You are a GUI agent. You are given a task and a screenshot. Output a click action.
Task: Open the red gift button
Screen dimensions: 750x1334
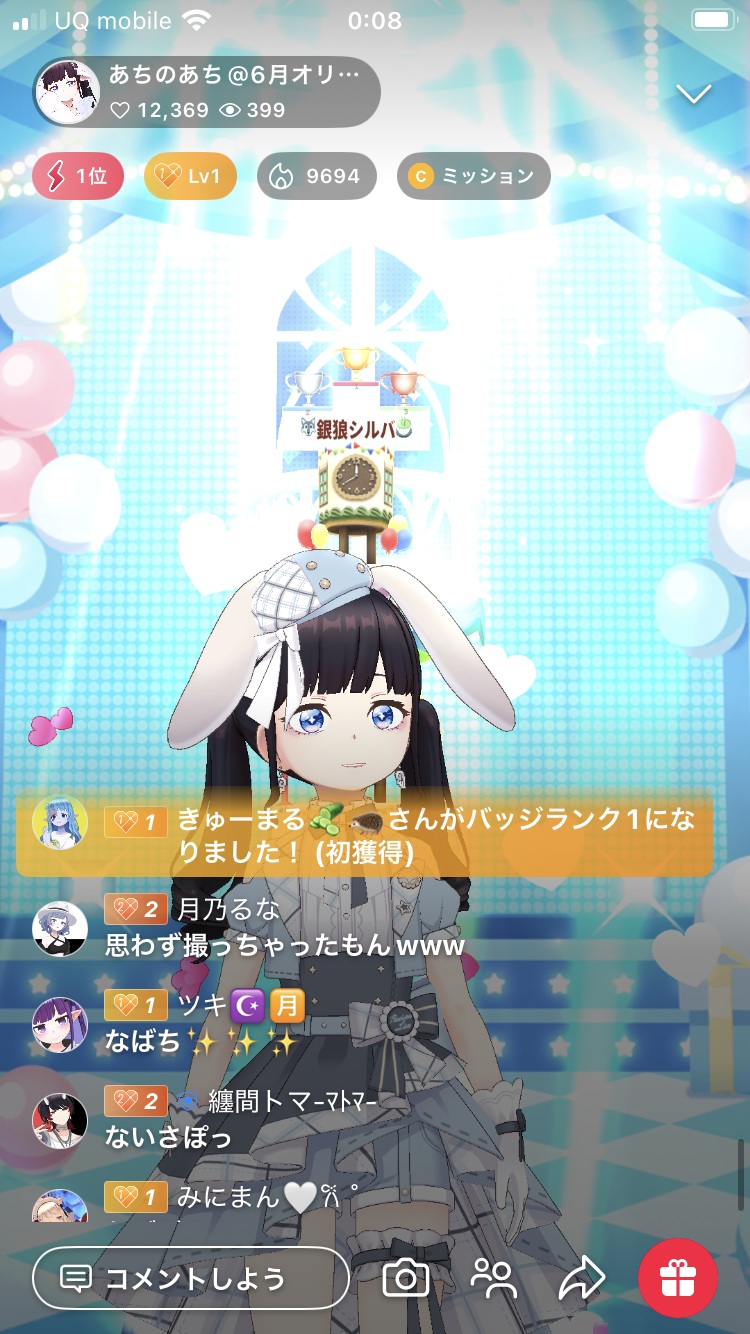coord(678,1278)
